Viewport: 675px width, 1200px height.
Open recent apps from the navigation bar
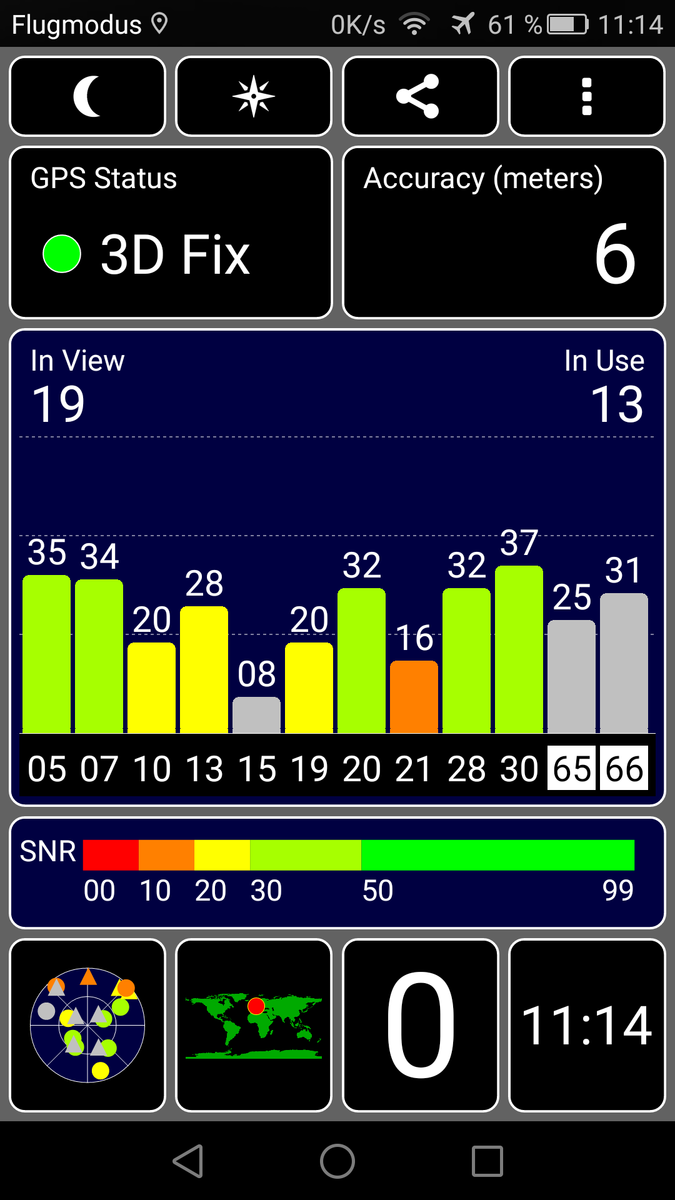[487, 1161]
